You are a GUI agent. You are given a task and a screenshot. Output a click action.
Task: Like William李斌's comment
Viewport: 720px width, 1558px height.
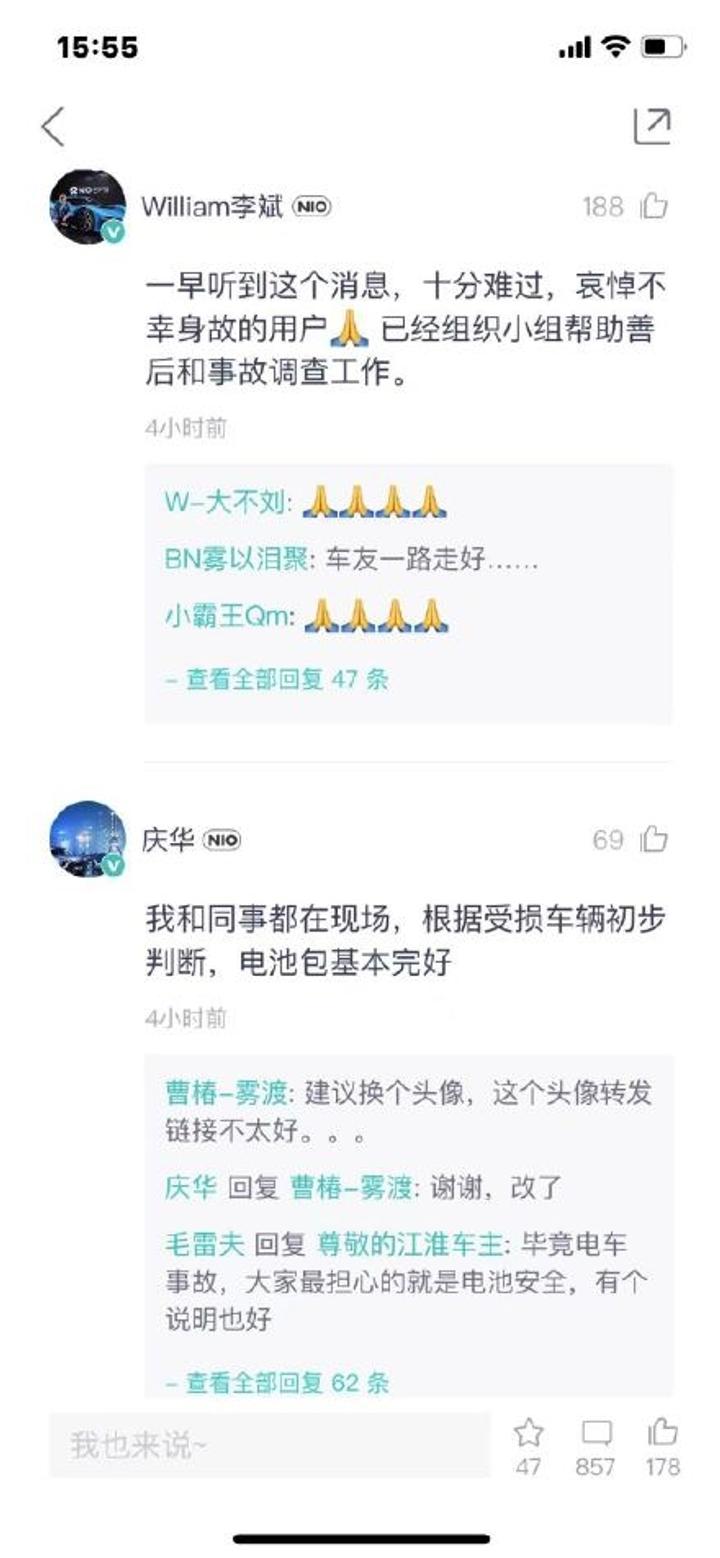[x=655, y=206]
